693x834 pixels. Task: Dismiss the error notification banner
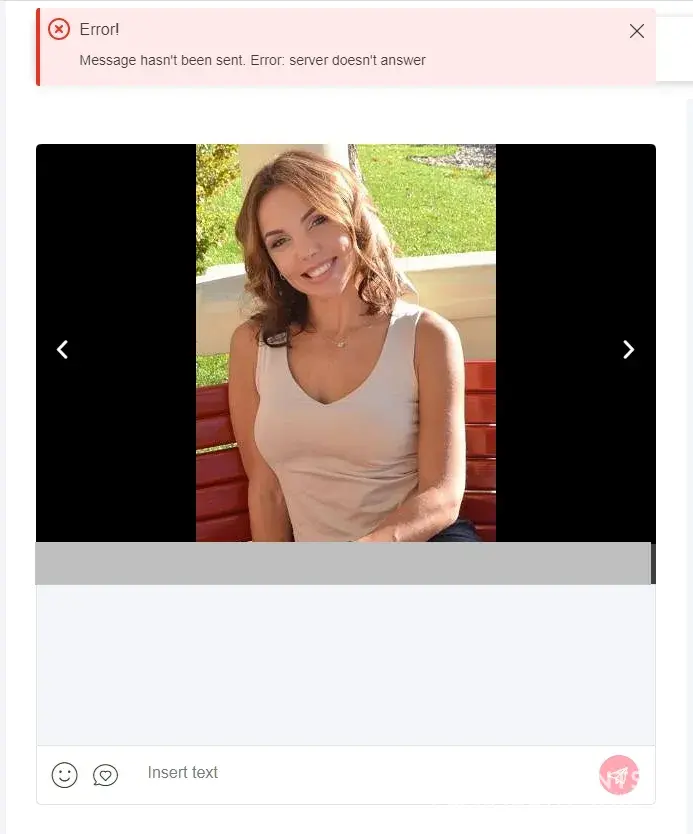point(637,31)
